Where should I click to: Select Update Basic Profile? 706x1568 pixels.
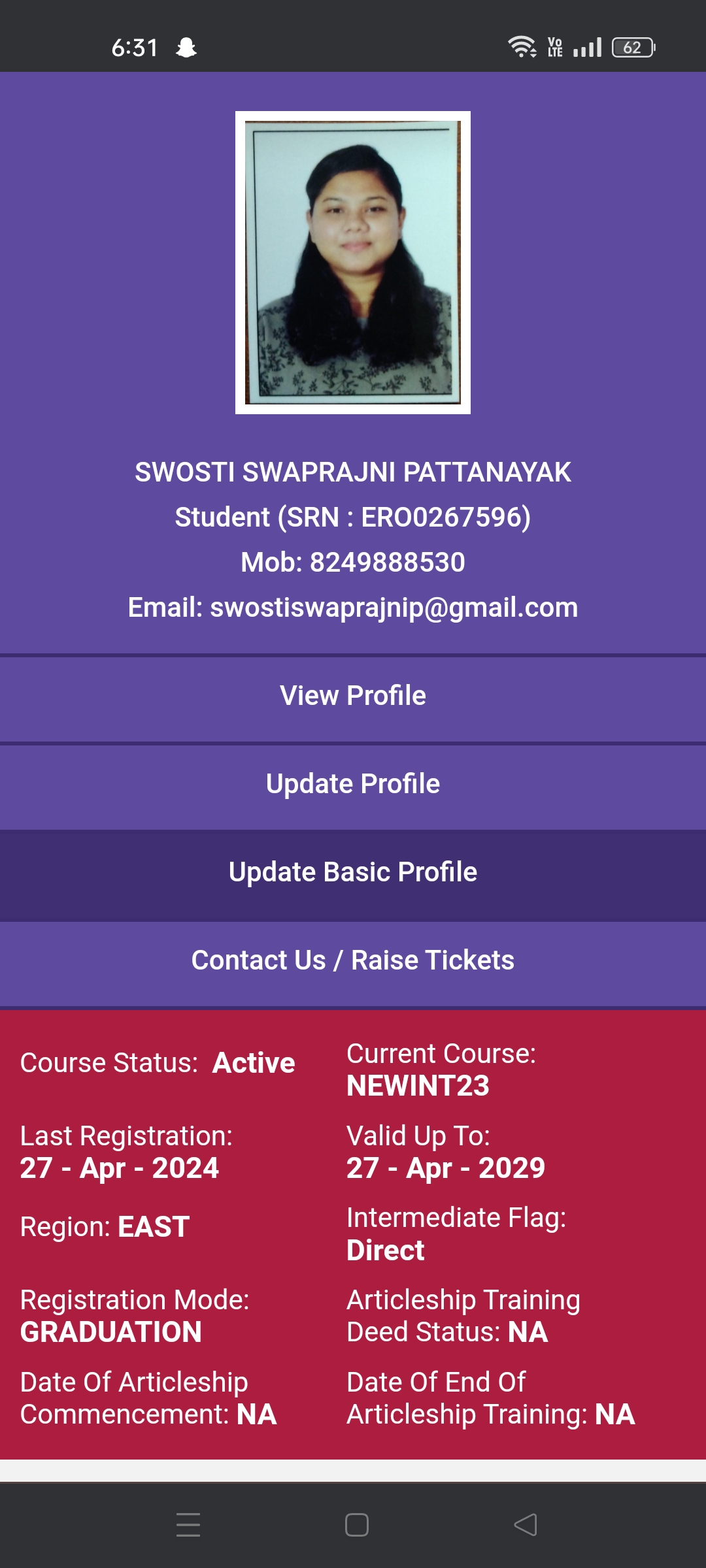tap(353, 873)
